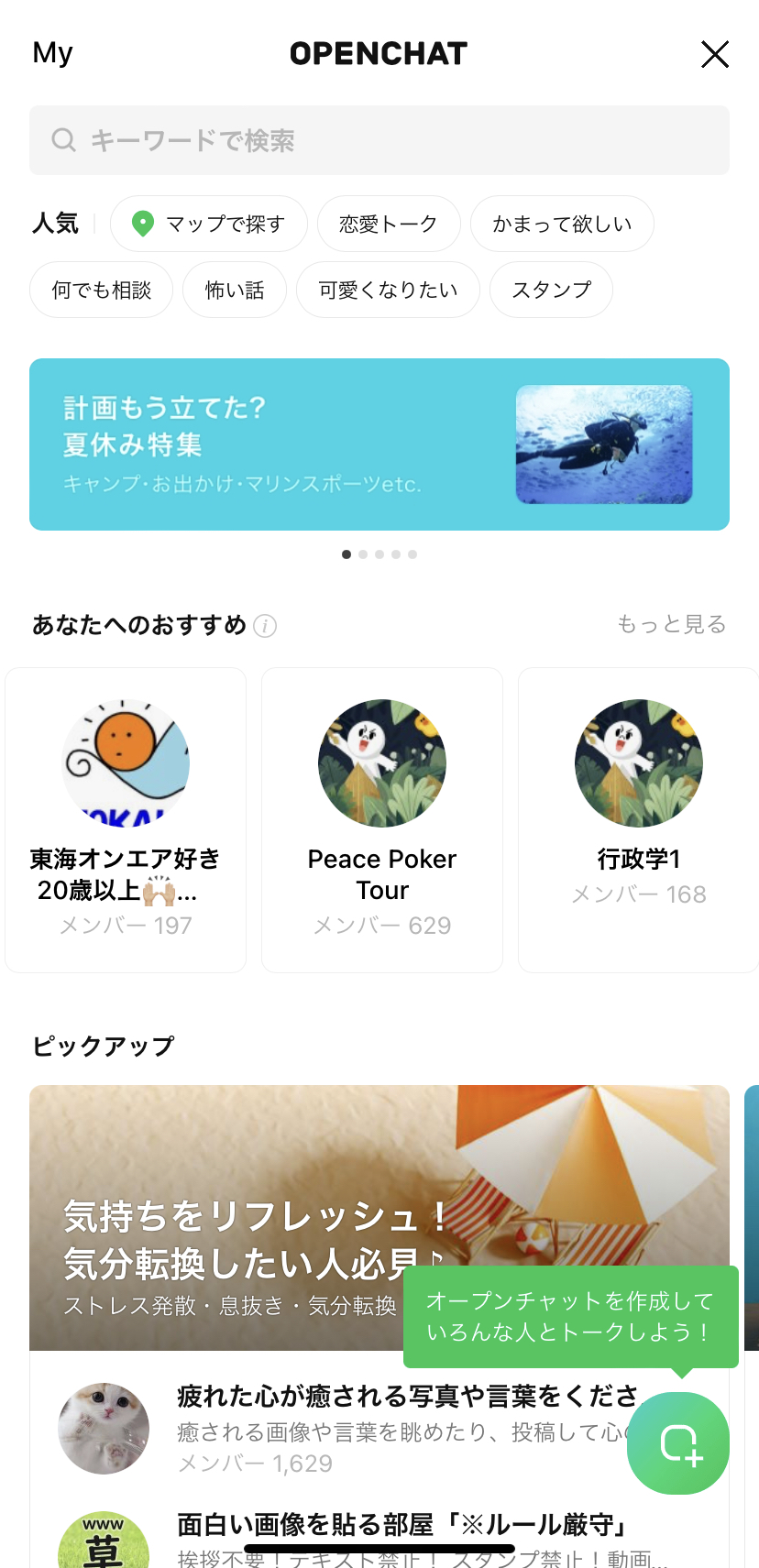Open the Peace Poker Tour card
759x1568 pixels.
(x=382, y=819)
